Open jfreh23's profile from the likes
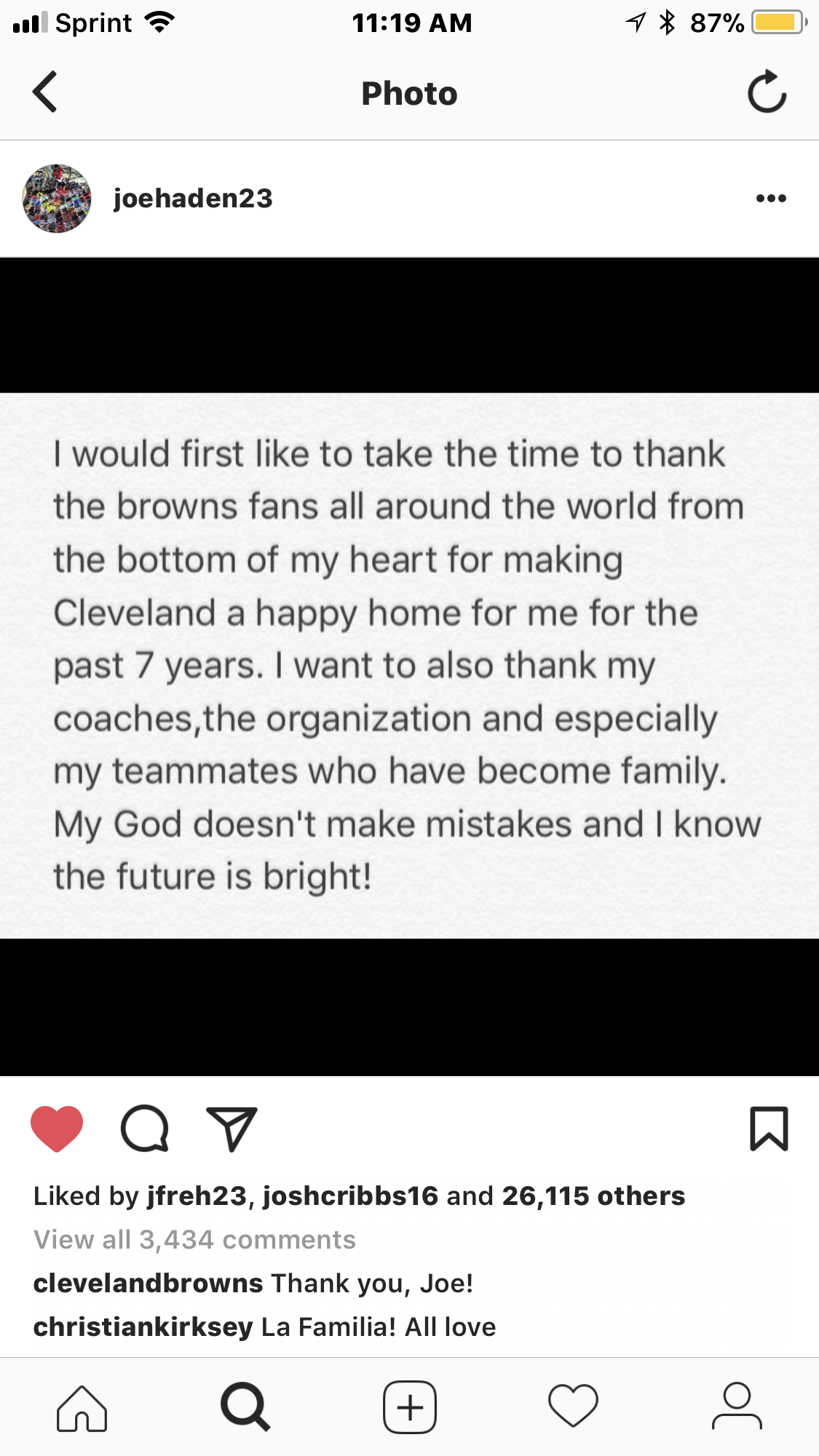 [x=197, y=1196]
